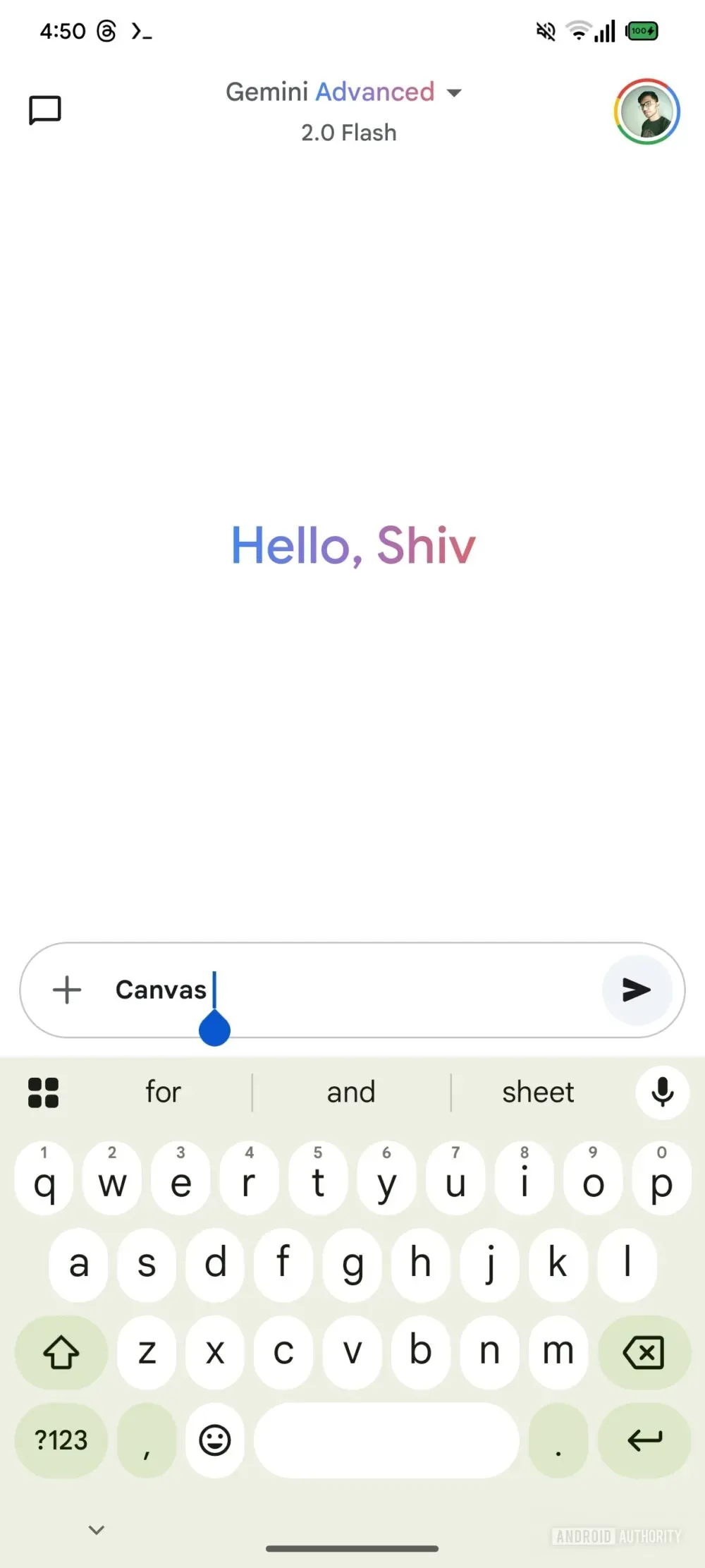The width and height of the screenshot is (705, 1568).
Task: Hide the keyboard with the down chevron
Action: (x=97, y=1530)
